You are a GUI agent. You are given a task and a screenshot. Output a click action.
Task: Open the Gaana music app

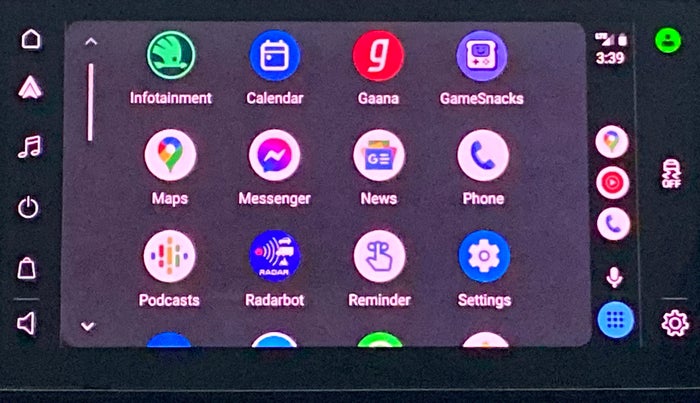(x=379, y=57)
